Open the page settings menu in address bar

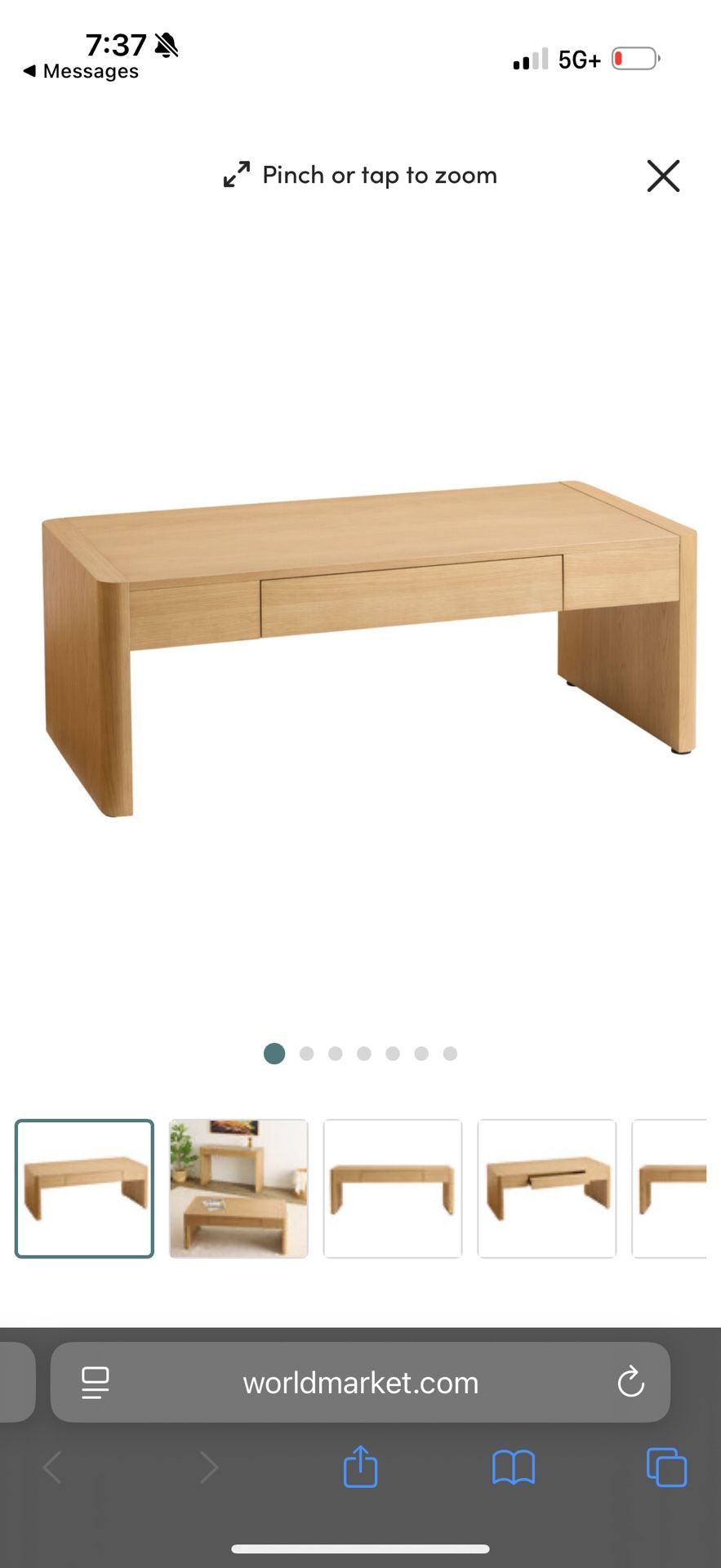tap(95, 1383)
